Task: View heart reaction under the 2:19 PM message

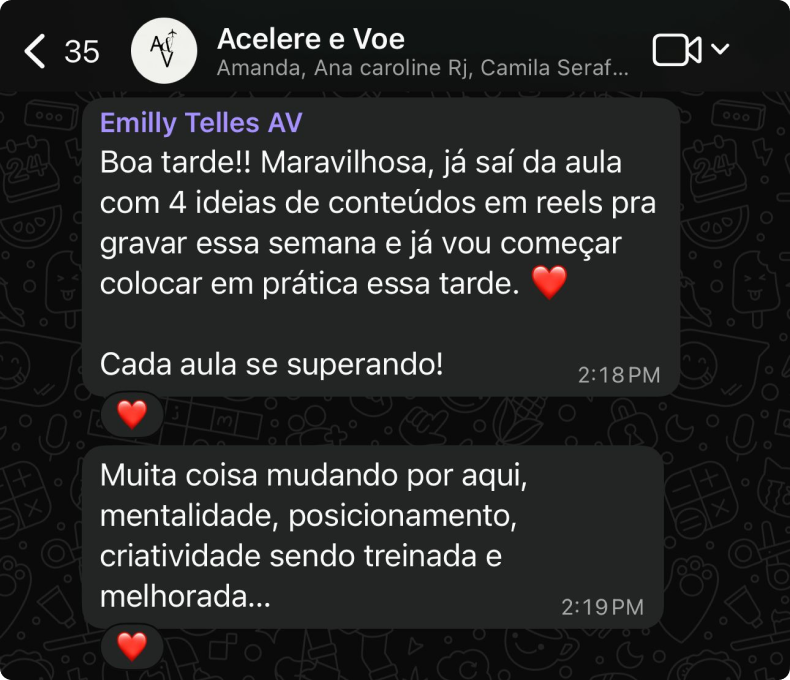Action: pos(132,645)
